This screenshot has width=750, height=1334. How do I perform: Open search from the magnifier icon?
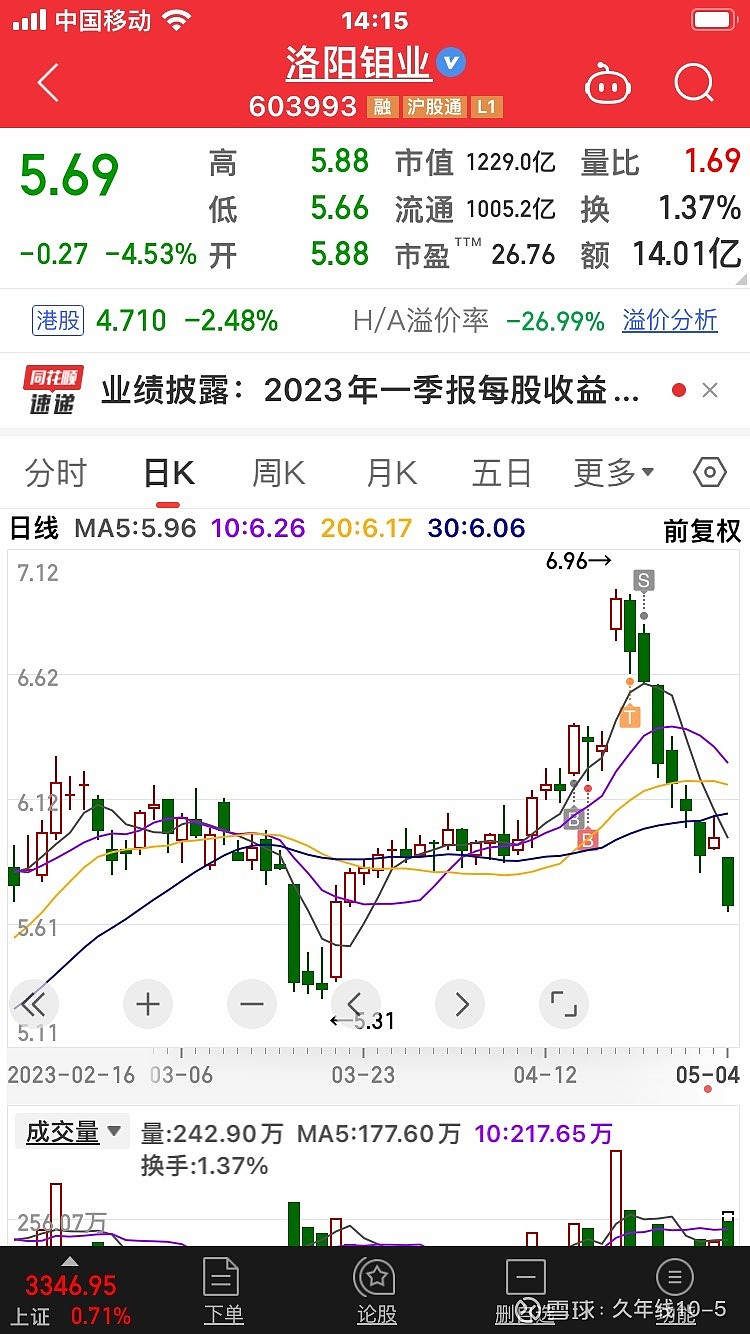(x=694, y=84)
